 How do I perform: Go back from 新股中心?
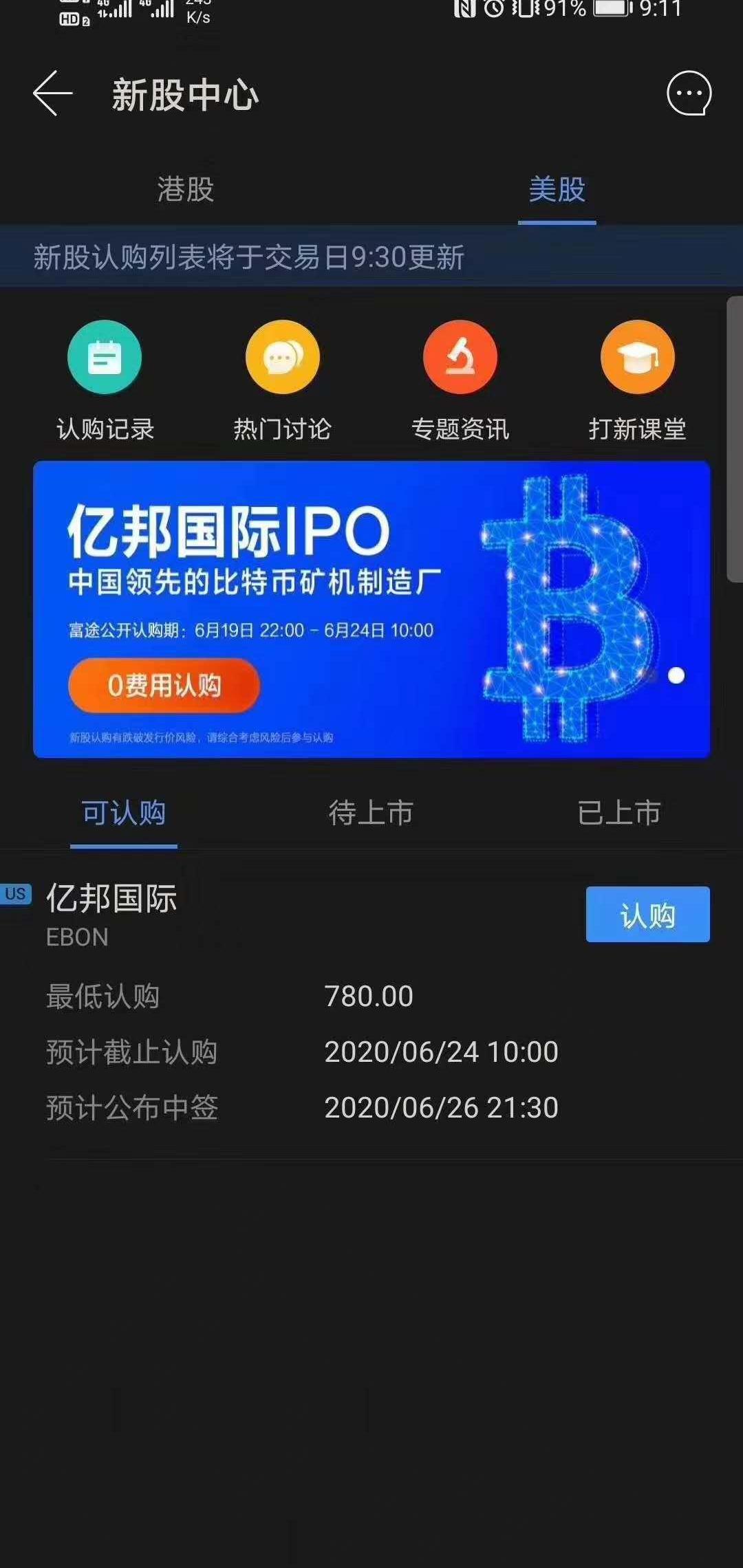click(52, 94)
